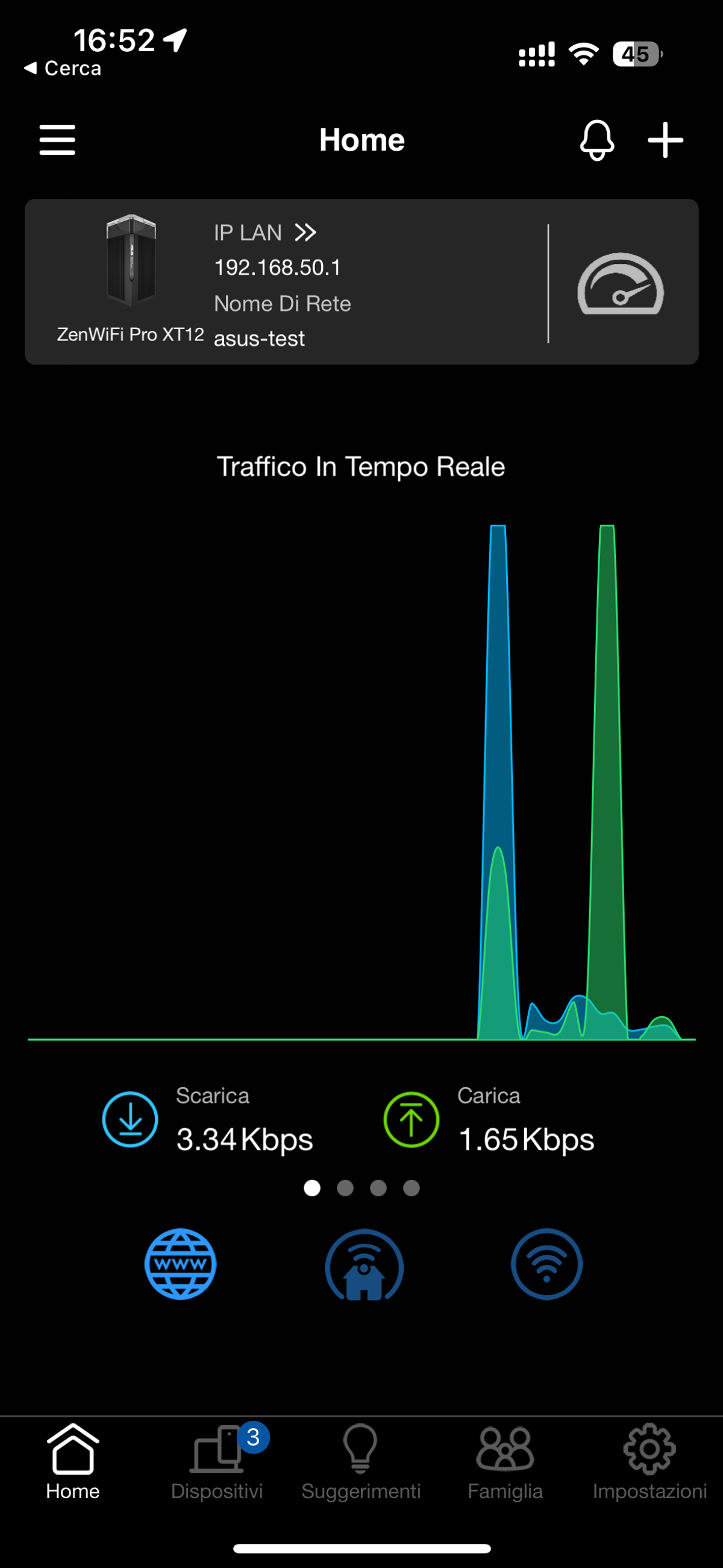Open the notifications bell
The image size is (723, 1568).
click(596, 140)
